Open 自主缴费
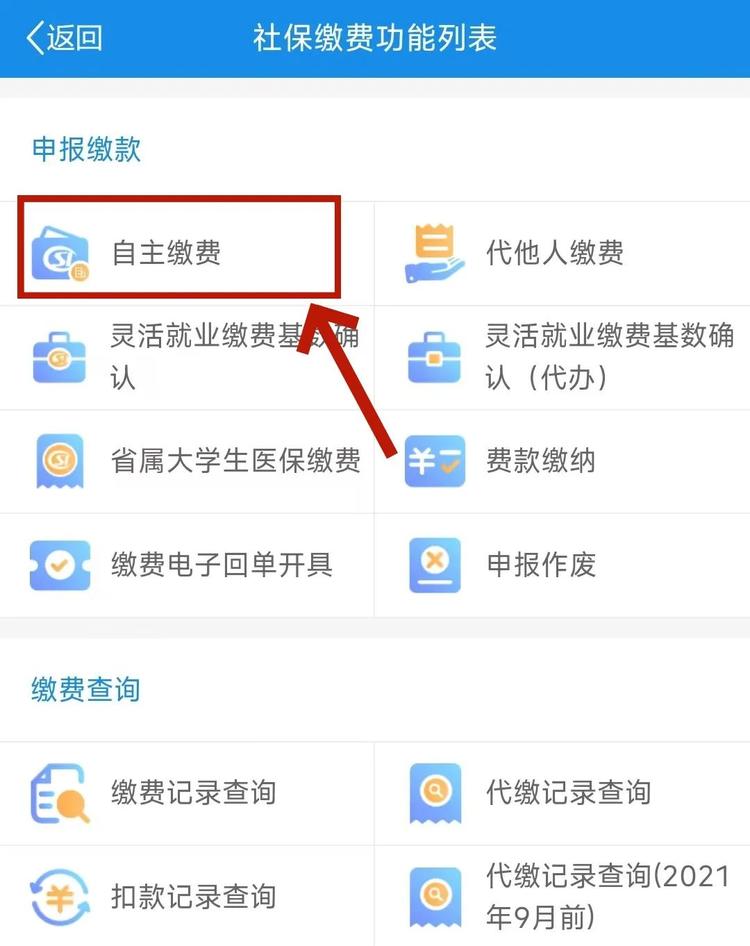Image resolution: width=750 pixels, height=946 pixels. click(167, 253)
